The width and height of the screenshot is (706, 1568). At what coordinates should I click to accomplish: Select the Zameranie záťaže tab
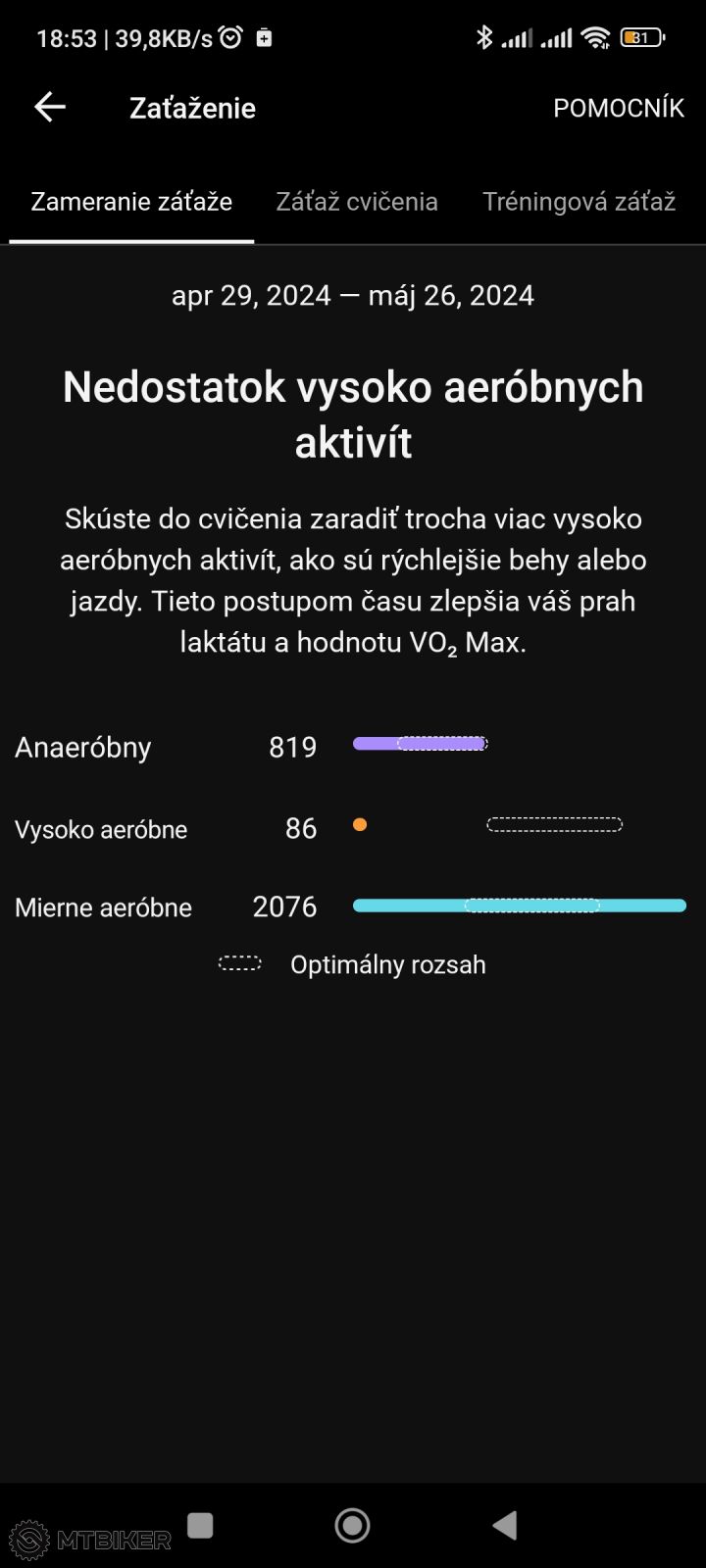point(131,202)
